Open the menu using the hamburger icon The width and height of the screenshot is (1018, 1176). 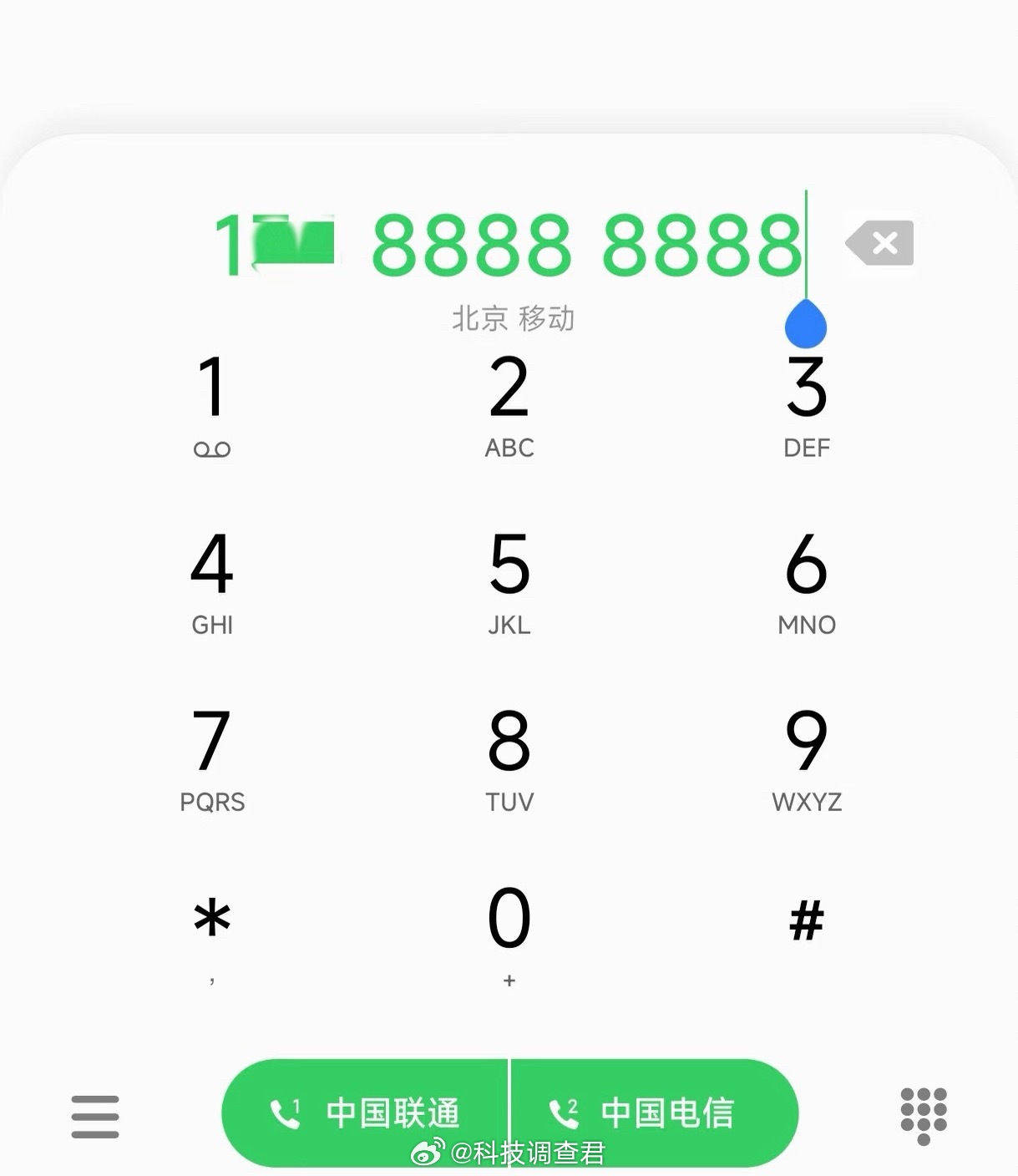94,1116
